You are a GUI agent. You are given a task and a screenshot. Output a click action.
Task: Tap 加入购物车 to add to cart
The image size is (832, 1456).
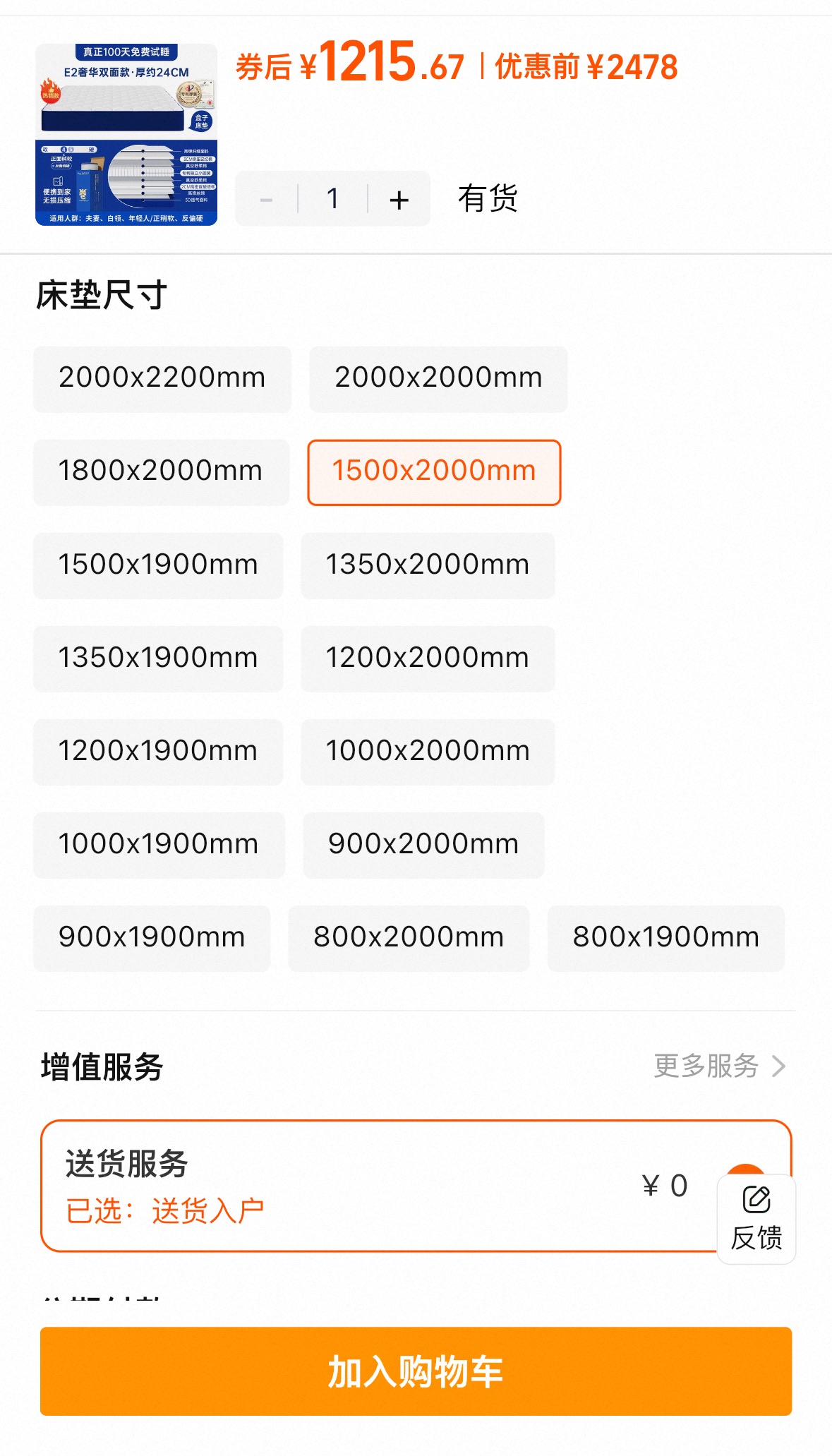point(416,1371)
